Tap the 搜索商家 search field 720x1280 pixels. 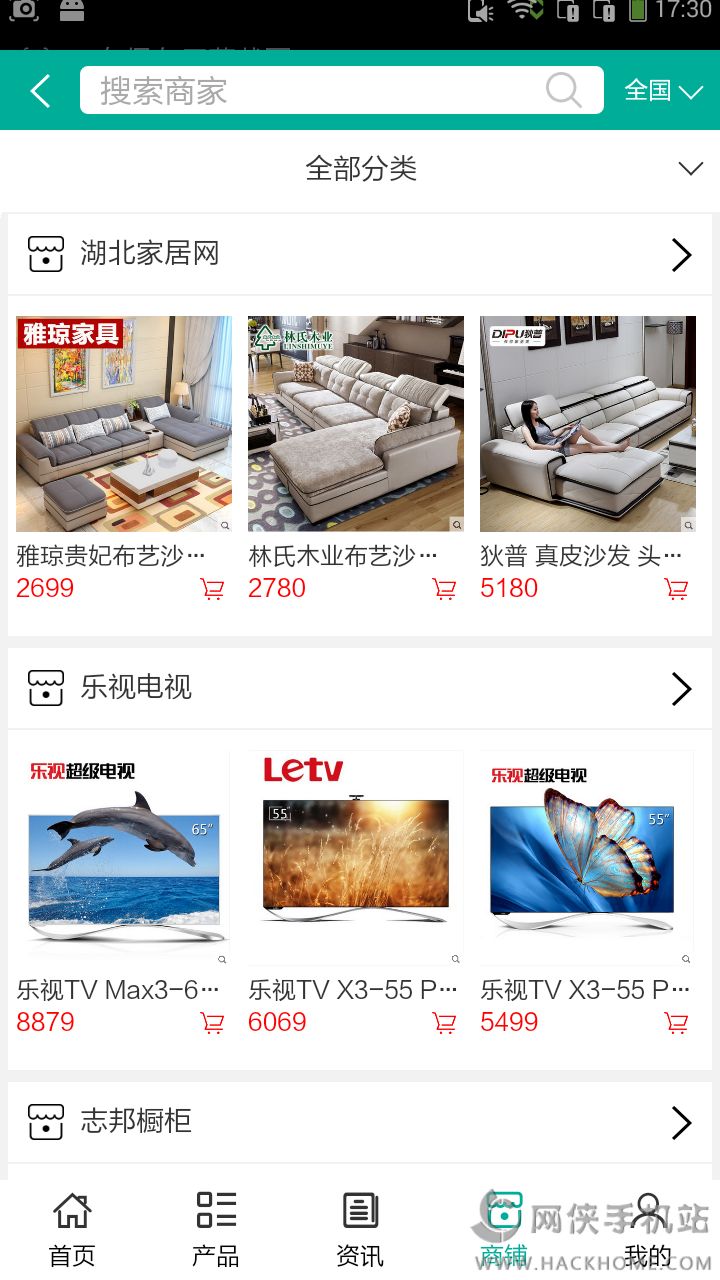pyautogui.click(x=320, y=91)
